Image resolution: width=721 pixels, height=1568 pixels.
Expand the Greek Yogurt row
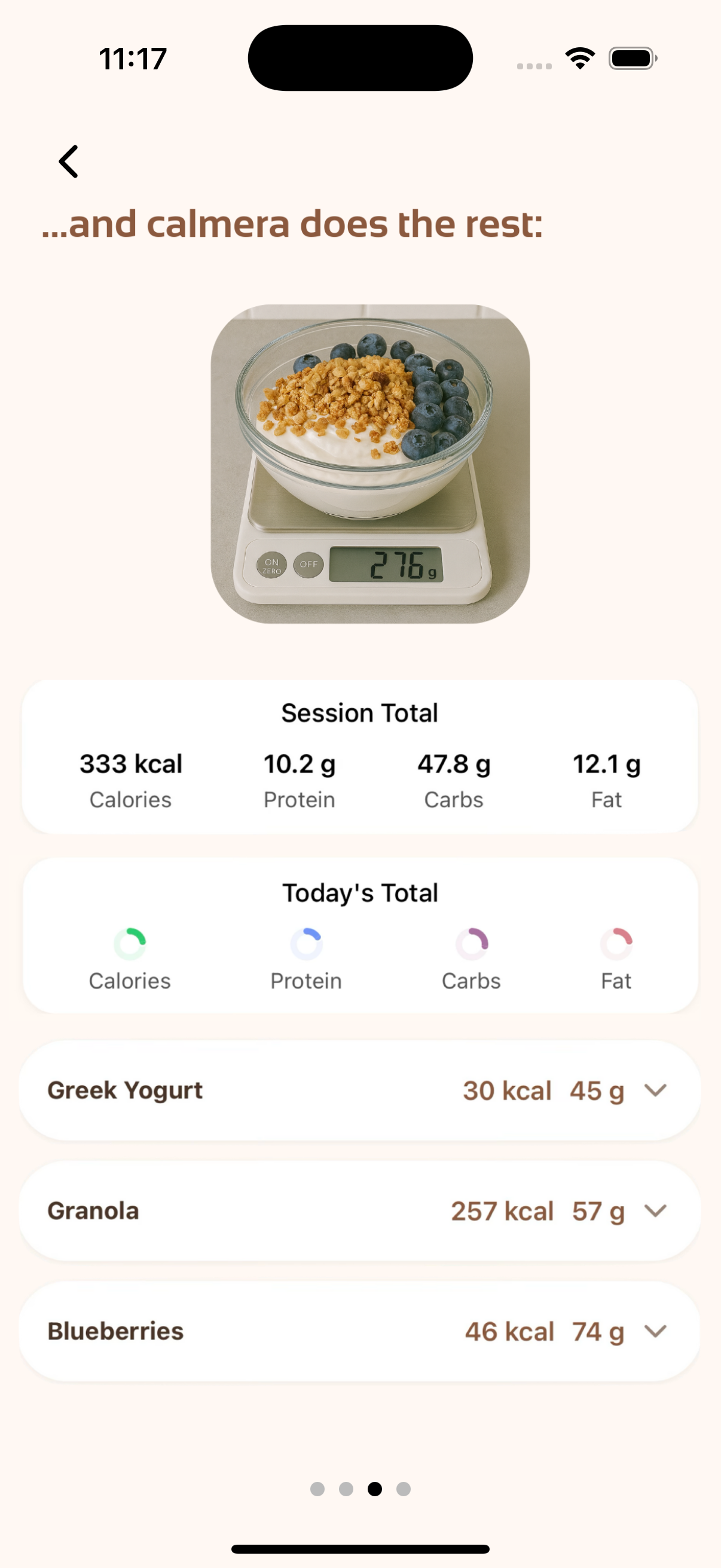tap(655, 1090)
